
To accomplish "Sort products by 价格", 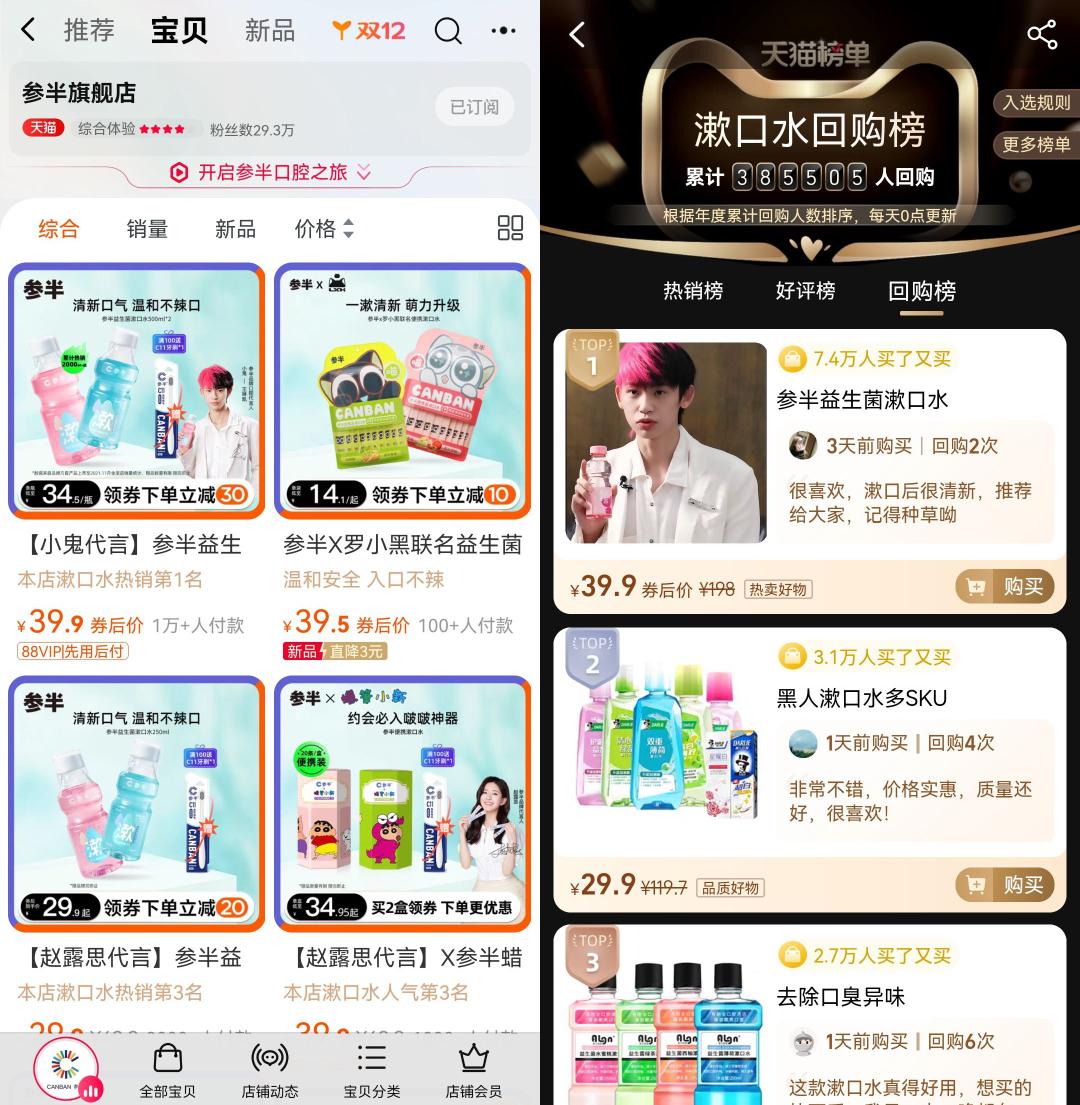I will 323,229.
